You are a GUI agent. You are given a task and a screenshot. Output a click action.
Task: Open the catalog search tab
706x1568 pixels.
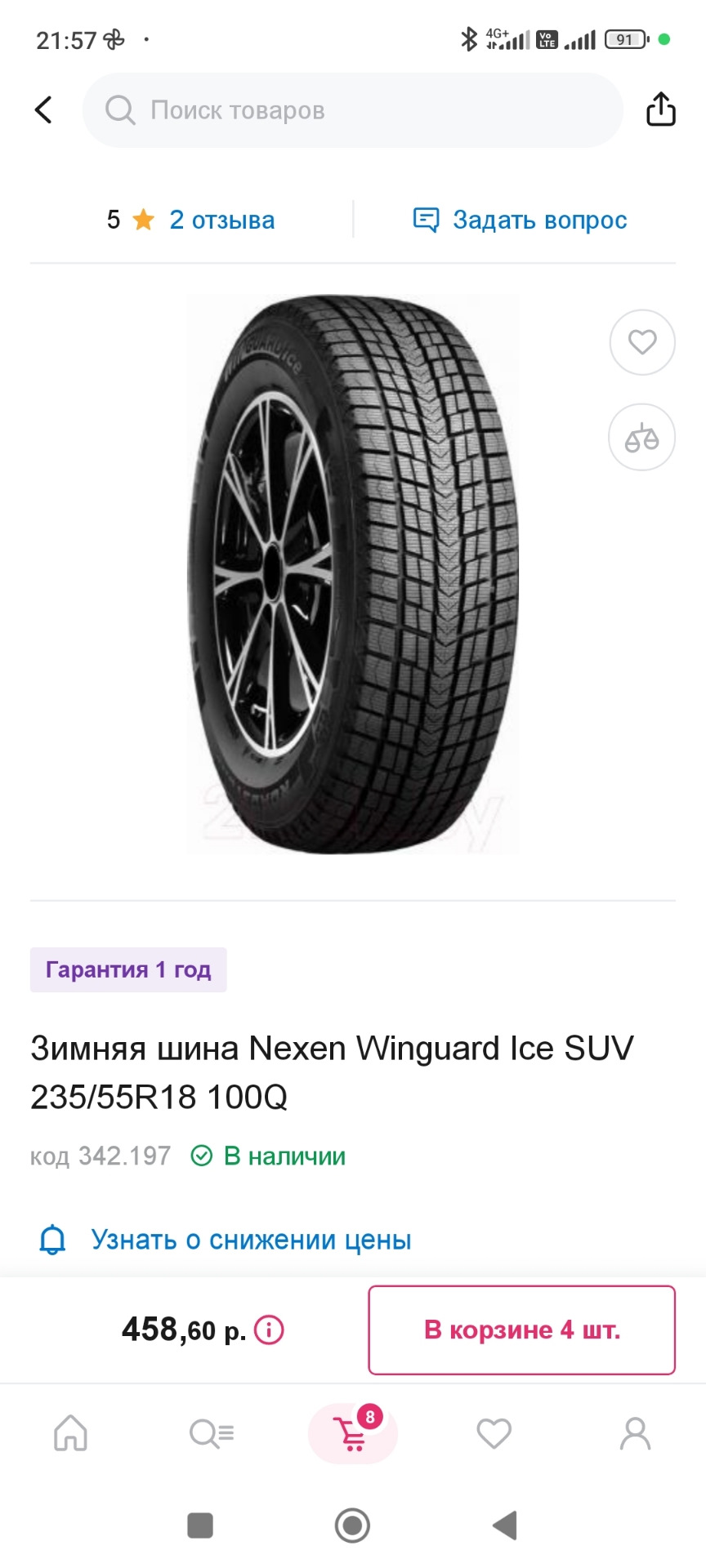tap(212, 1433)
